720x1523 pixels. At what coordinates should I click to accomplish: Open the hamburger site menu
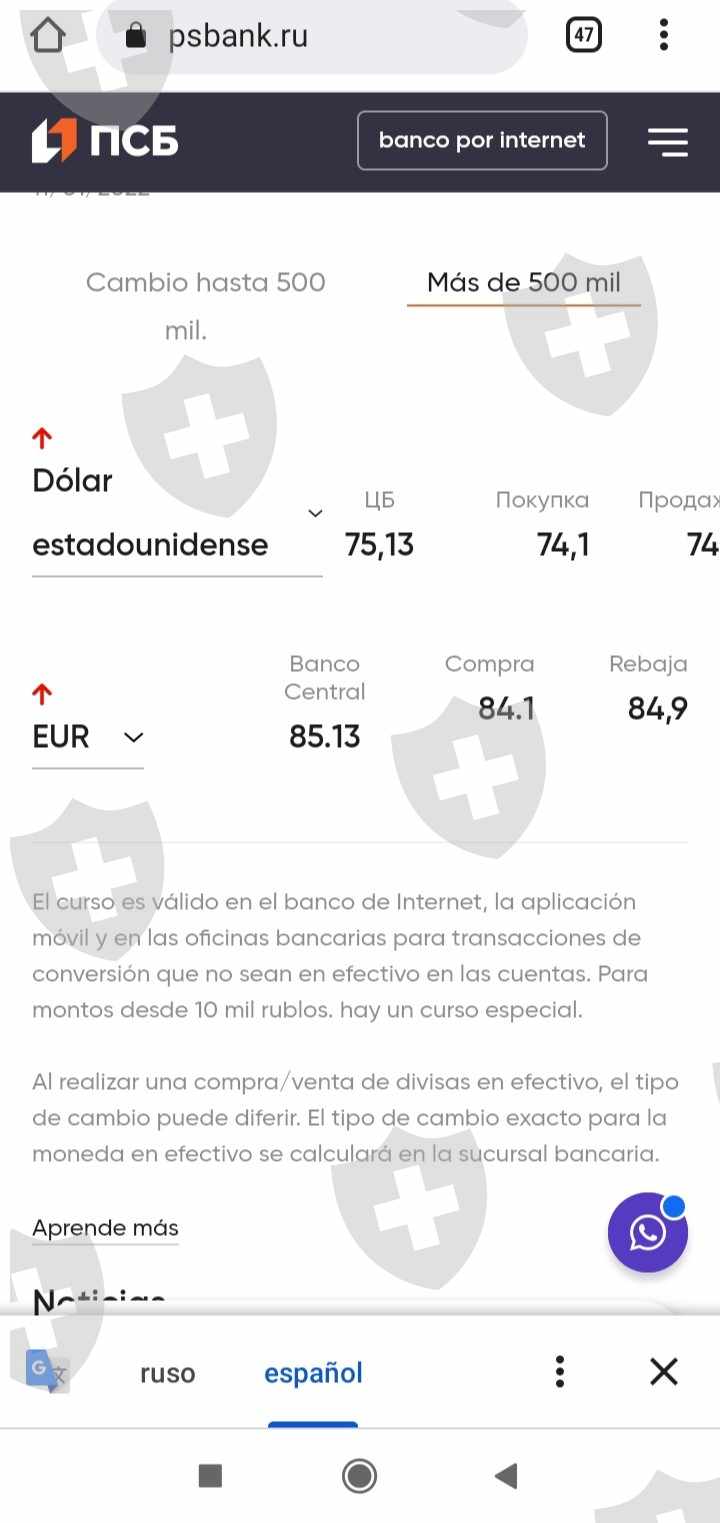pos(667,141)
